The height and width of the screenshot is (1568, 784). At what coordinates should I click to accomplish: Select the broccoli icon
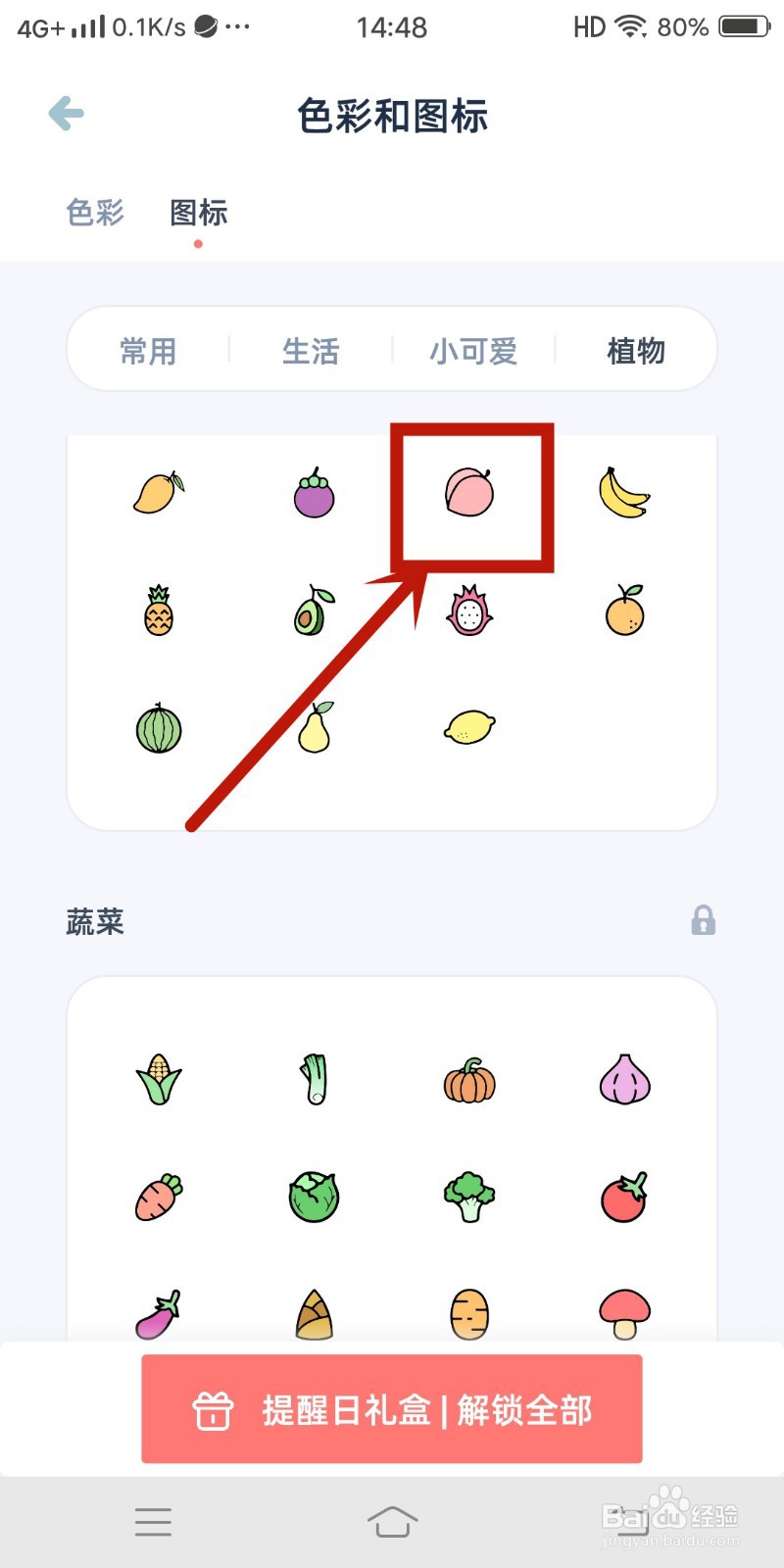[x=470, y=1198]
